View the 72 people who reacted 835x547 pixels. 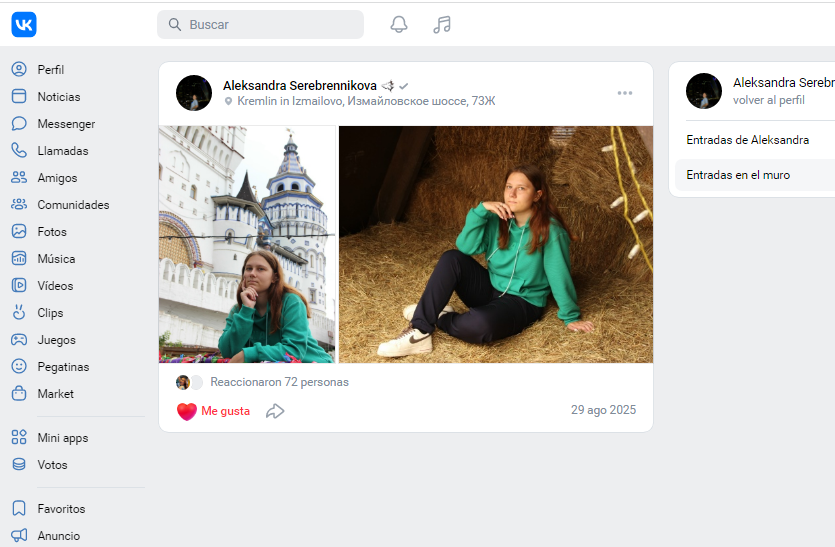279,382
